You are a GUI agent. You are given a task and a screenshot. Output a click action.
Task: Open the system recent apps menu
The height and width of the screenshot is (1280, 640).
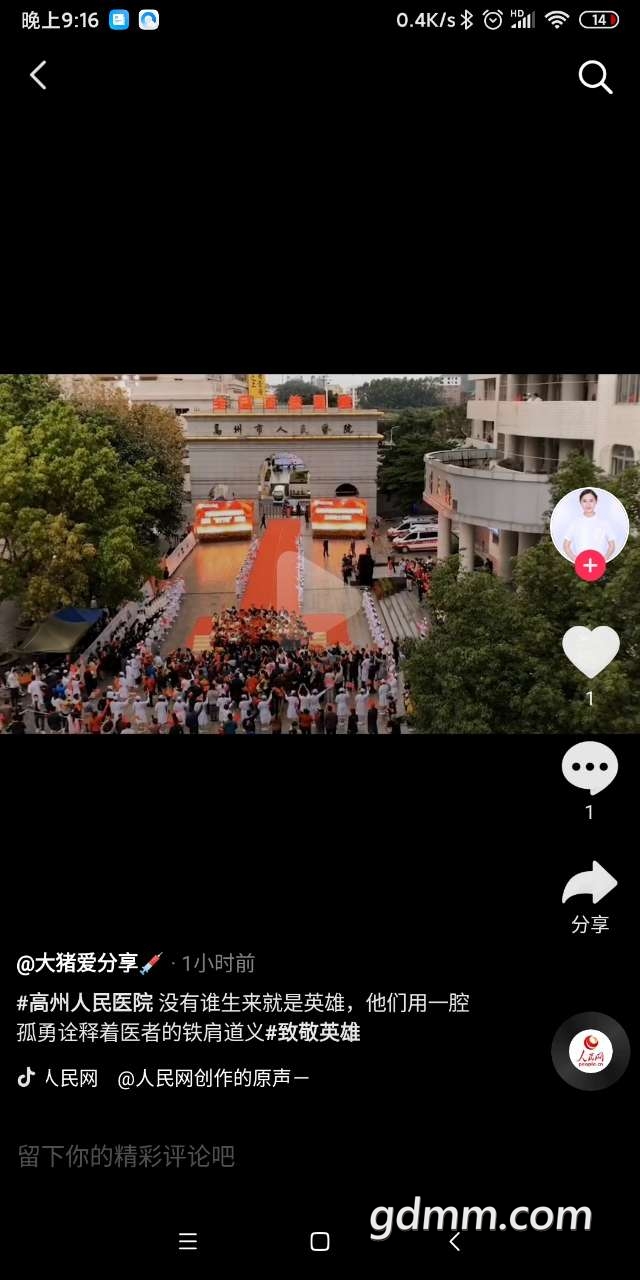point(188,1242)
